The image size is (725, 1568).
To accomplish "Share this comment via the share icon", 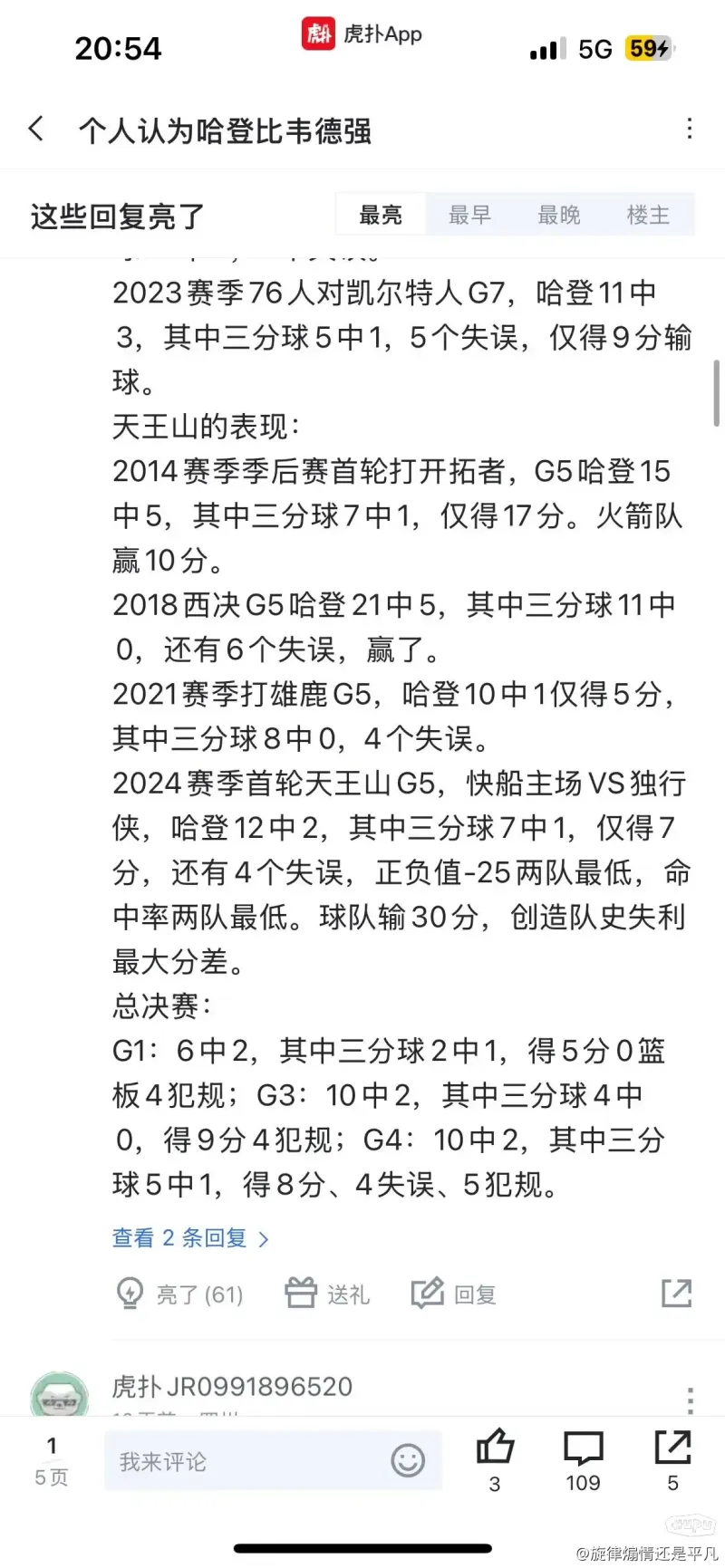I will coord(676,1293).
